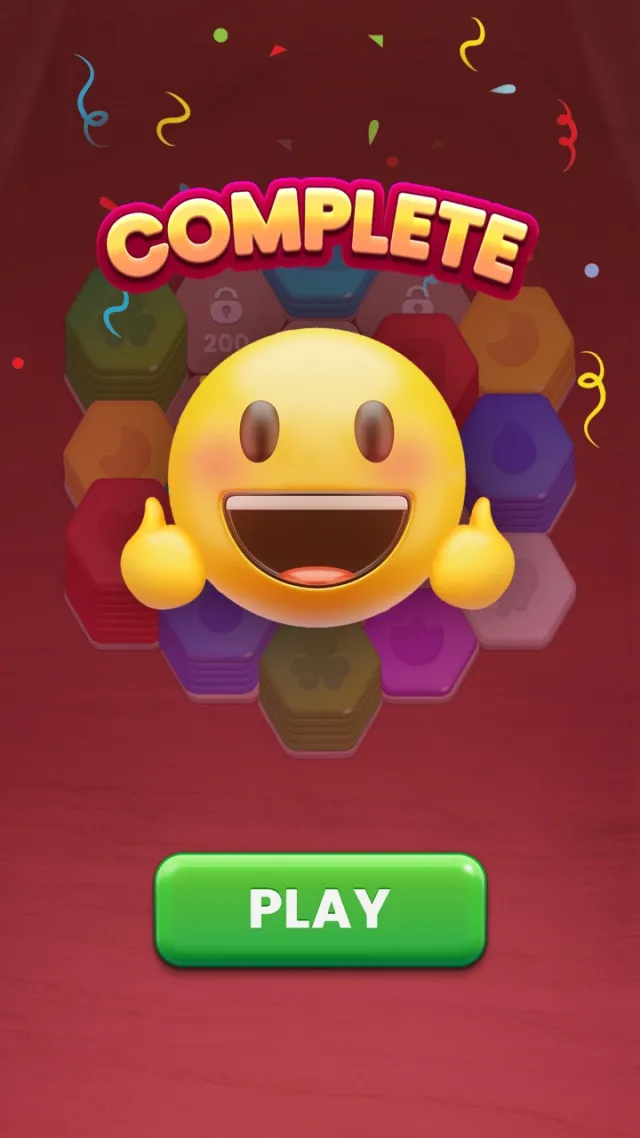Image resolution: width=640 pixels, height=1138 pixels.
Task: Tap the green PLAY button
Action: point(320,908)
